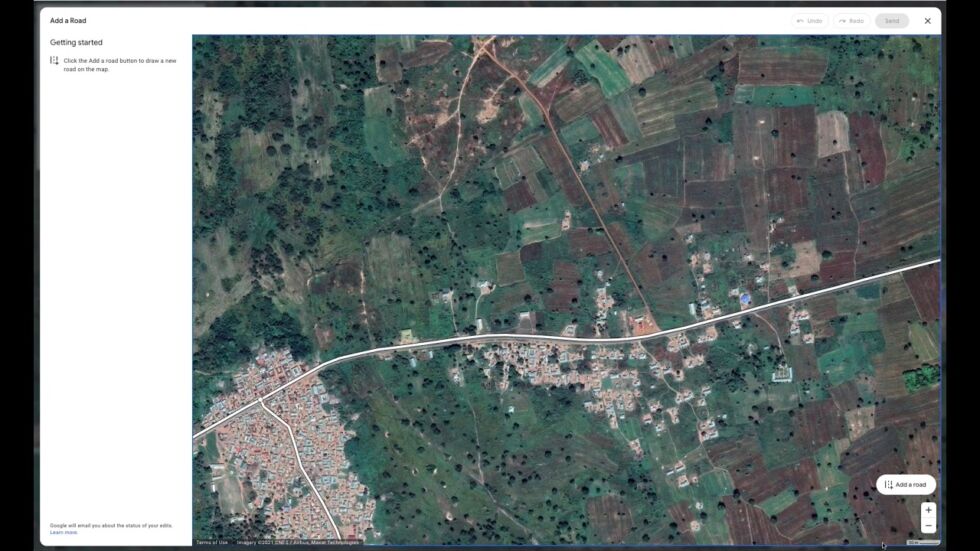This screenshot has width=980, height=551.
Task: Undo the last edit
Action: [810, 21]
